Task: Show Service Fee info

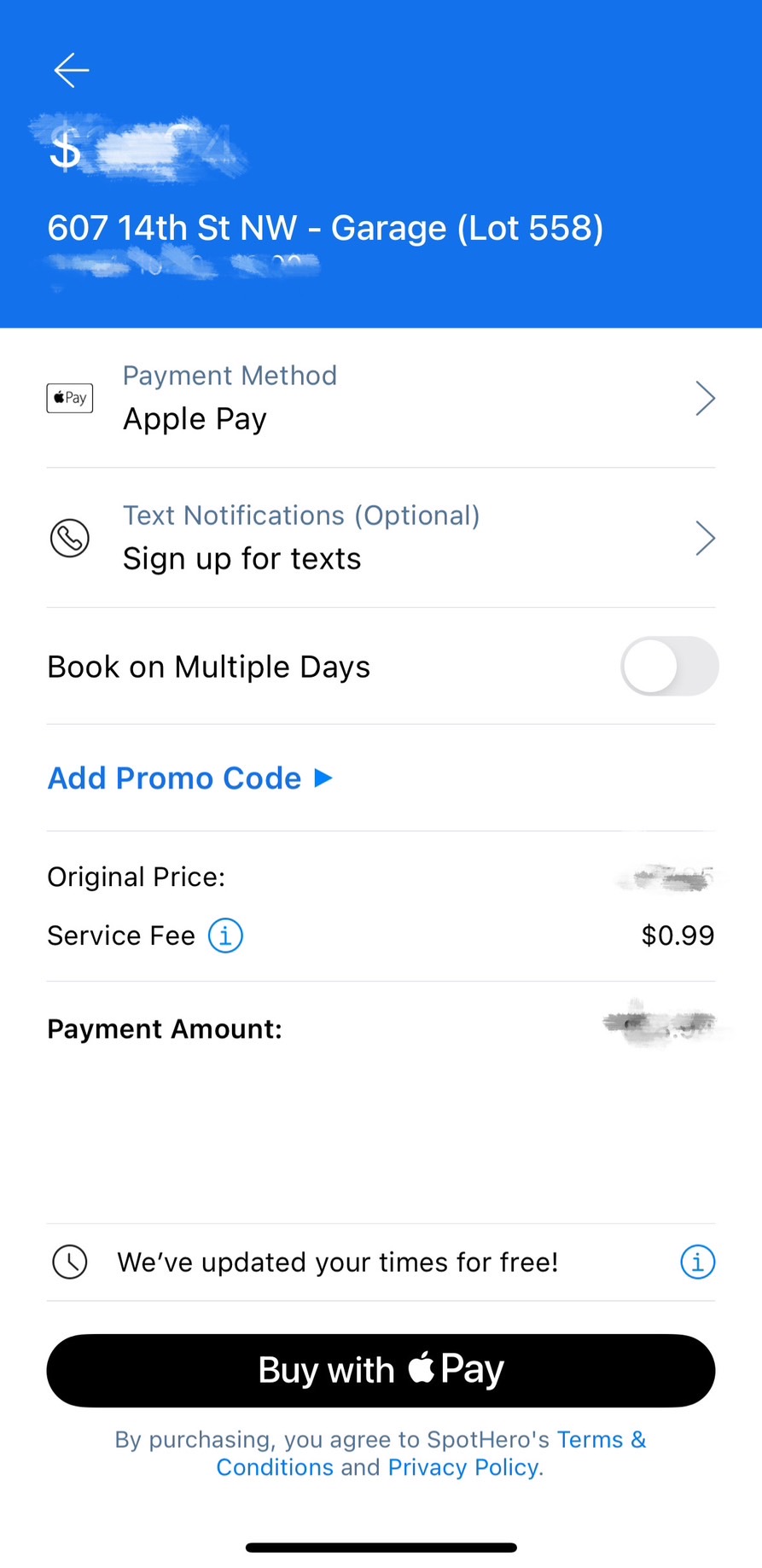Action: 226,936
